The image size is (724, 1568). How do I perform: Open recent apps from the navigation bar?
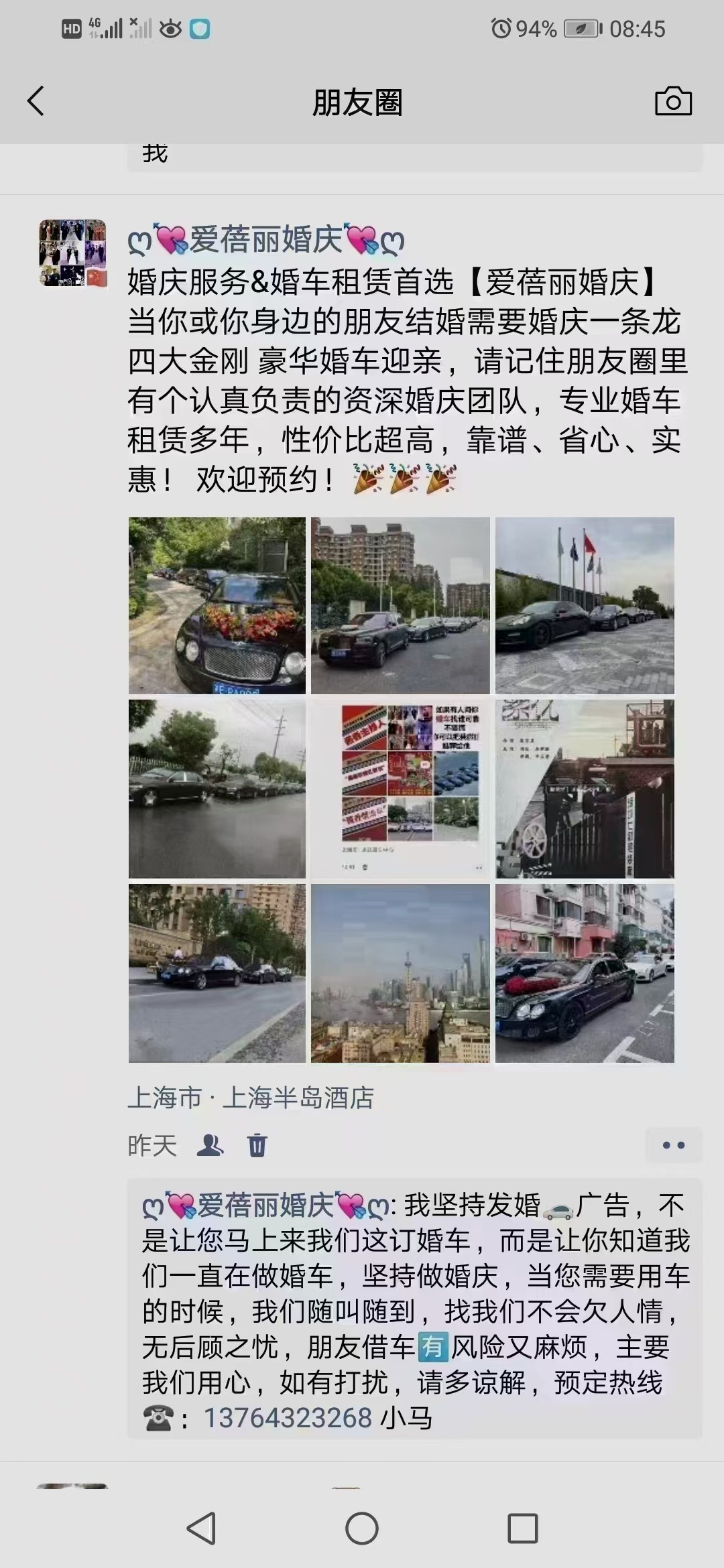[x=523, y=1529]
